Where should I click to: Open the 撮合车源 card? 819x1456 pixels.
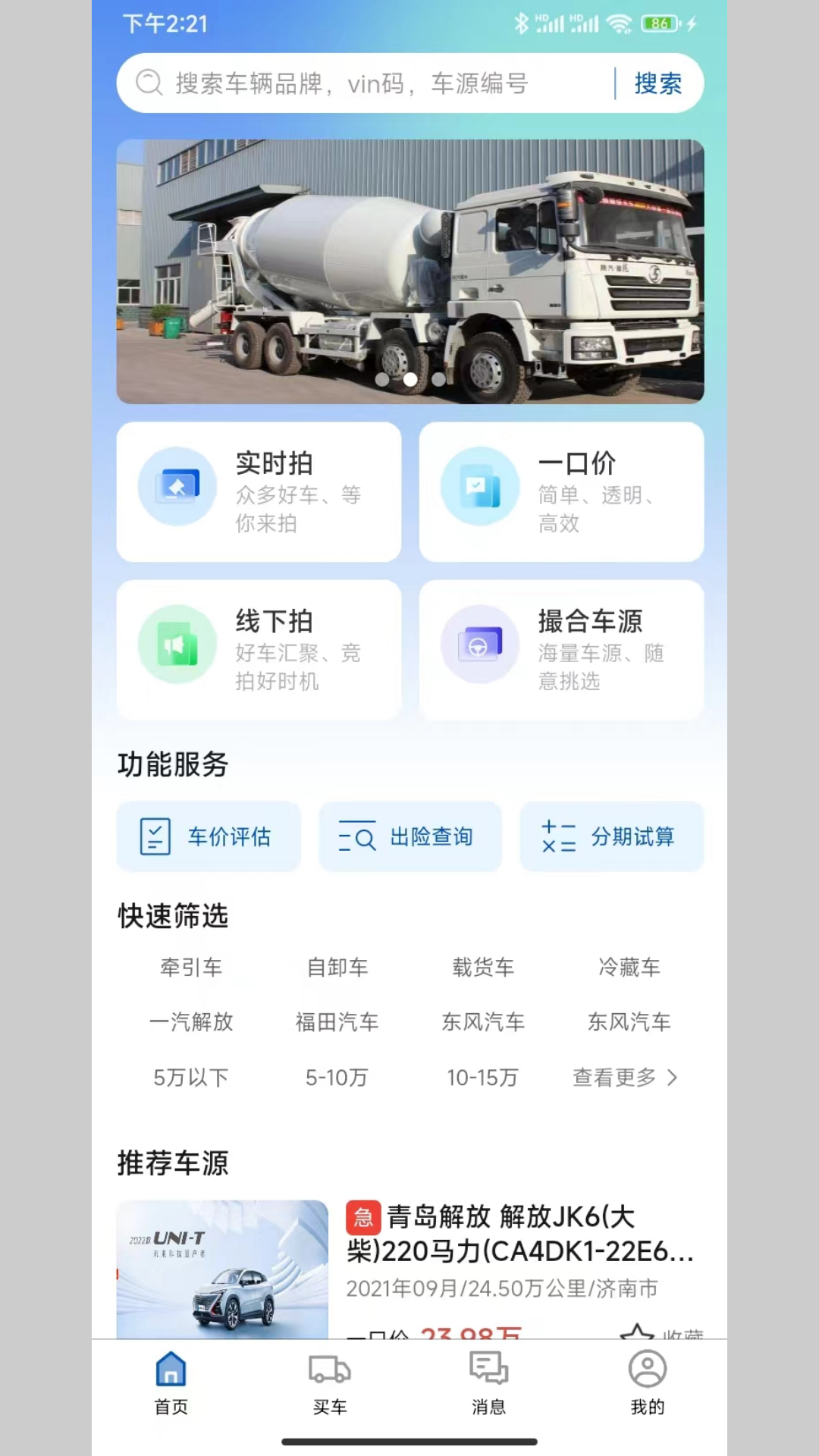coord(561,649)
